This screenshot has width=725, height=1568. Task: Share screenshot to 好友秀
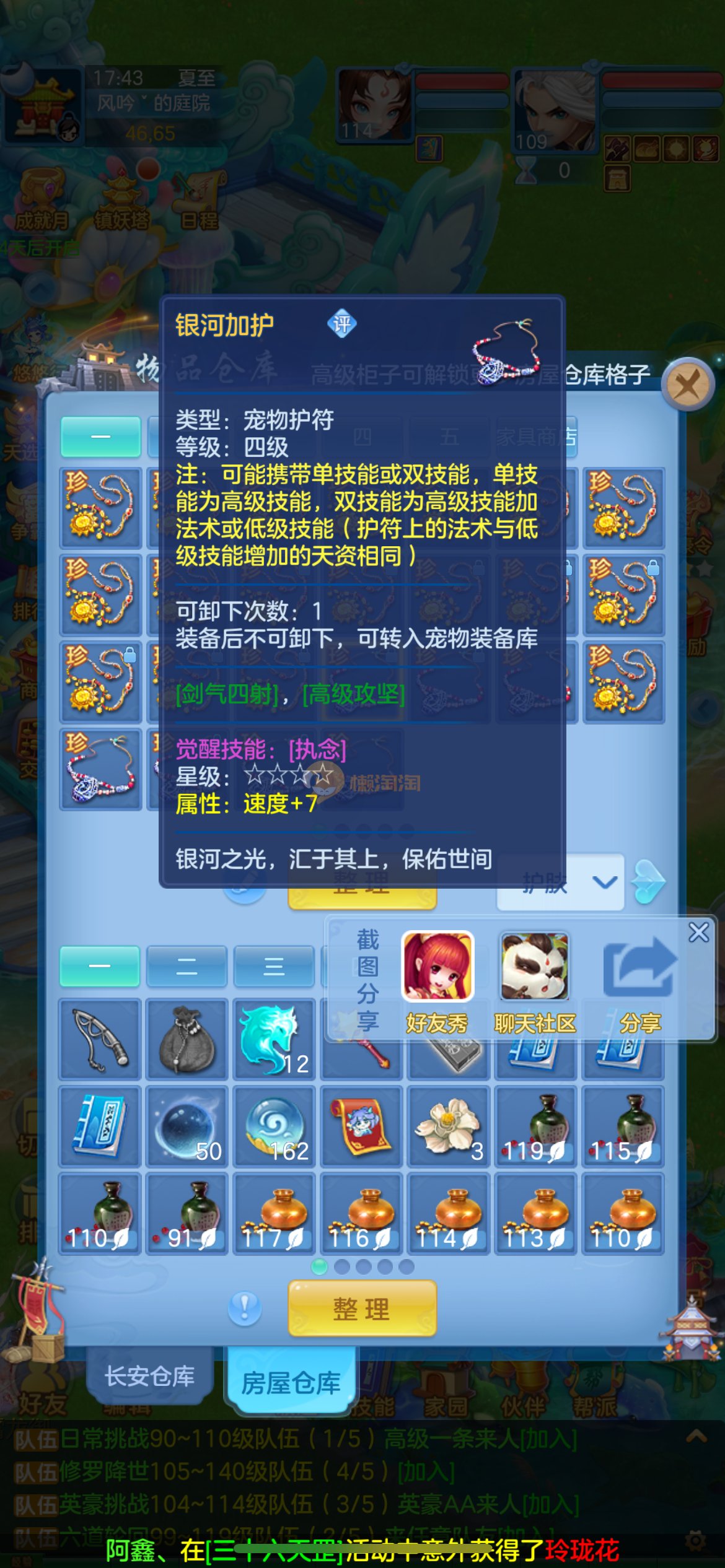click(437, 979)
